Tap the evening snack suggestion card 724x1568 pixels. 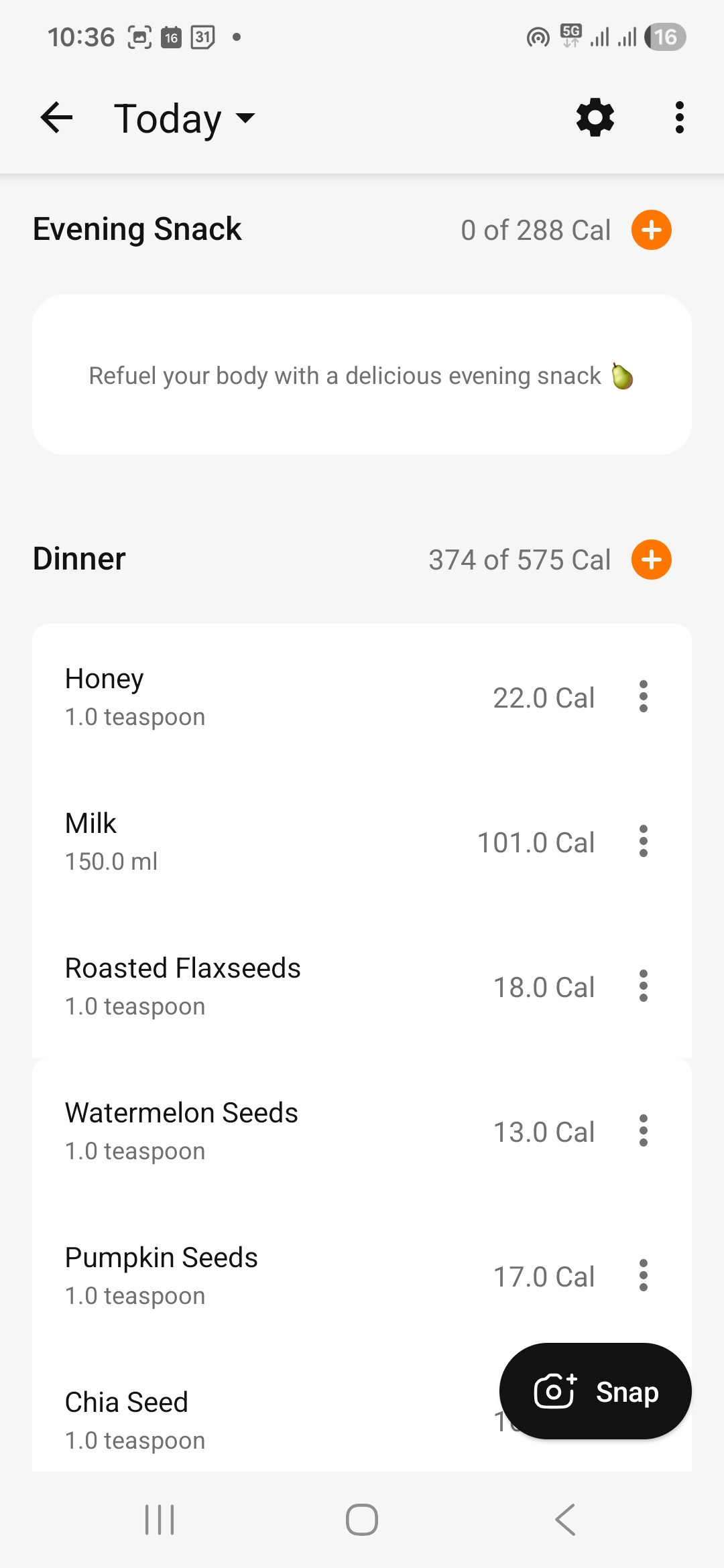pos(362,375)
